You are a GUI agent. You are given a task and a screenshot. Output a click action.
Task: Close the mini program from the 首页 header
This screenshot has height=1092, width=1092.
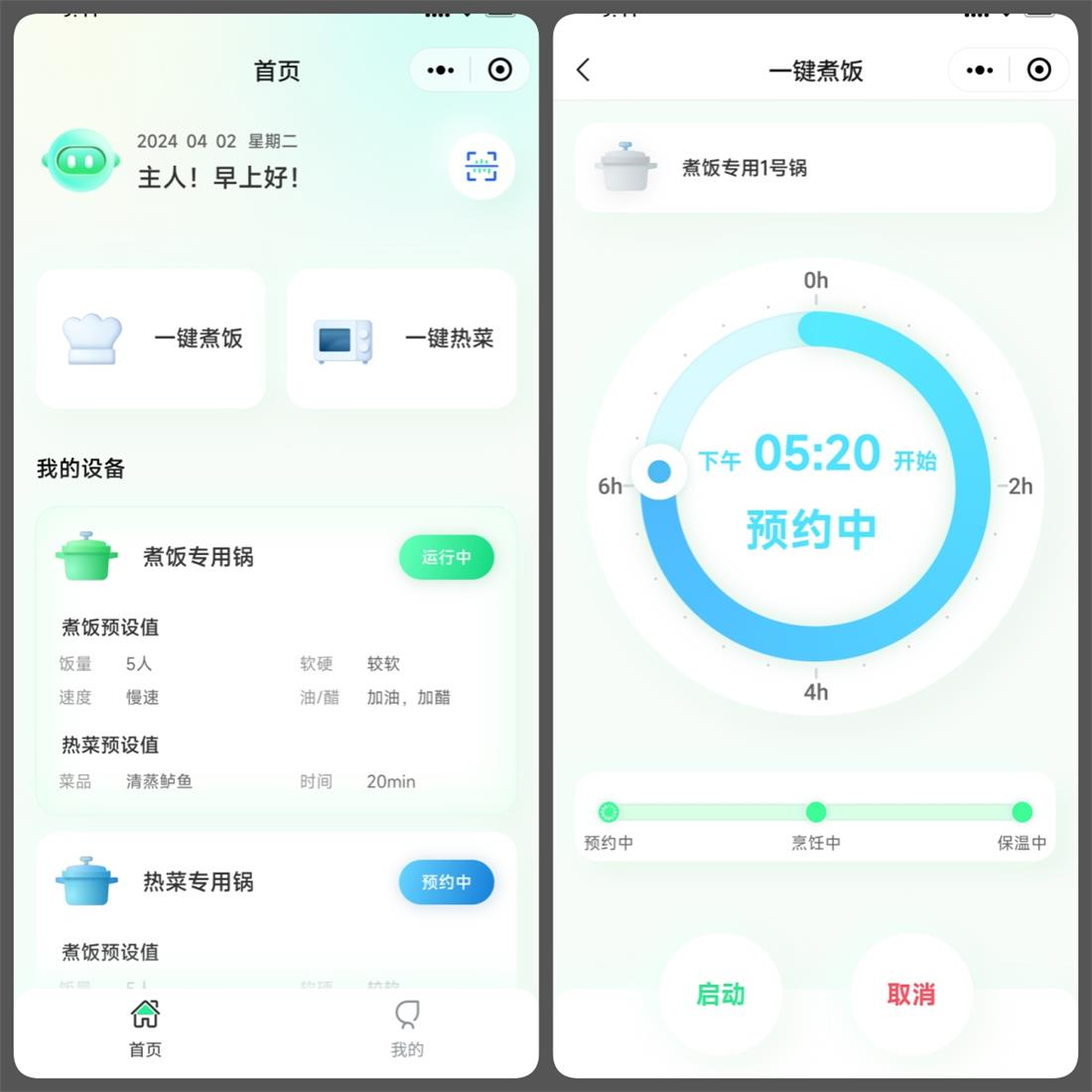click(500, 69)
